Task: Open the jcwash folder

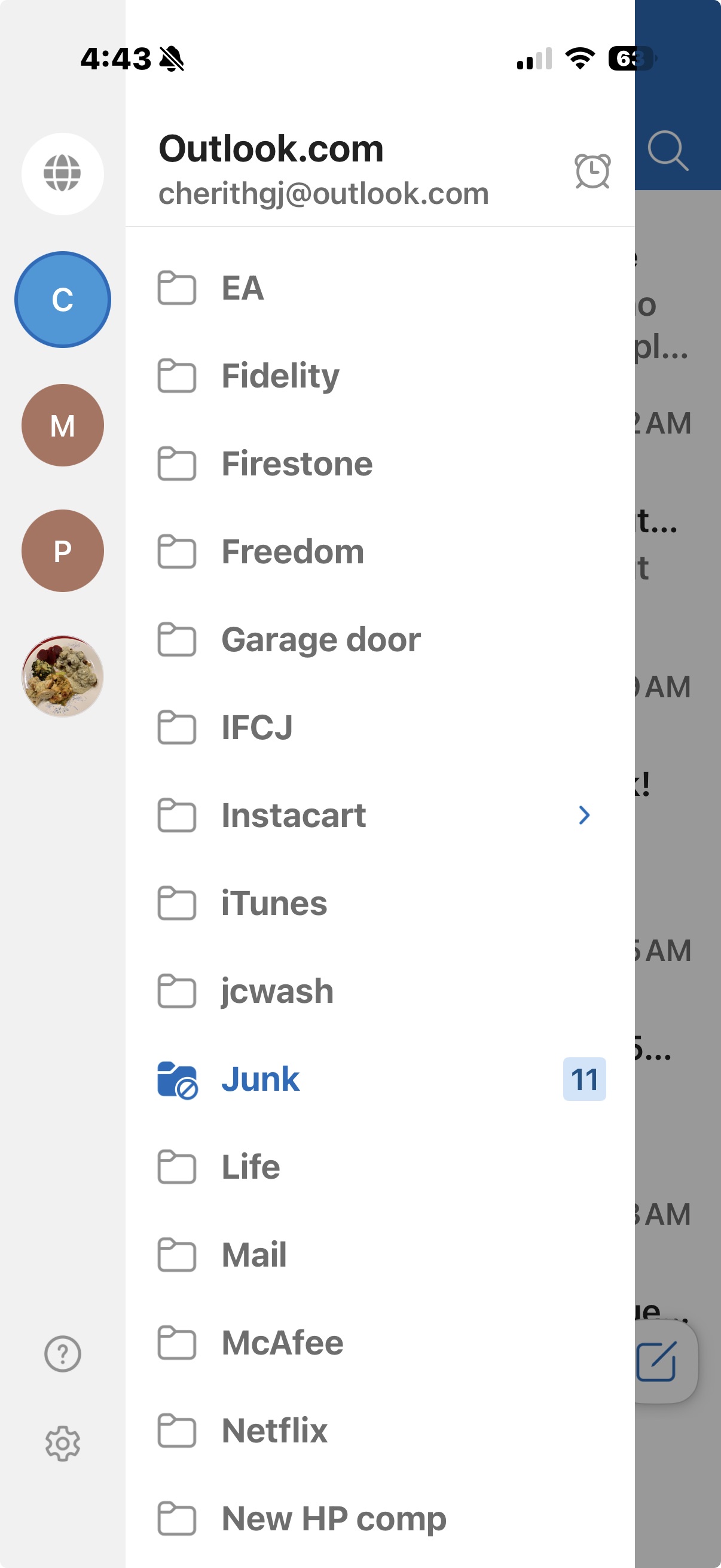Action: pos(380,991)
